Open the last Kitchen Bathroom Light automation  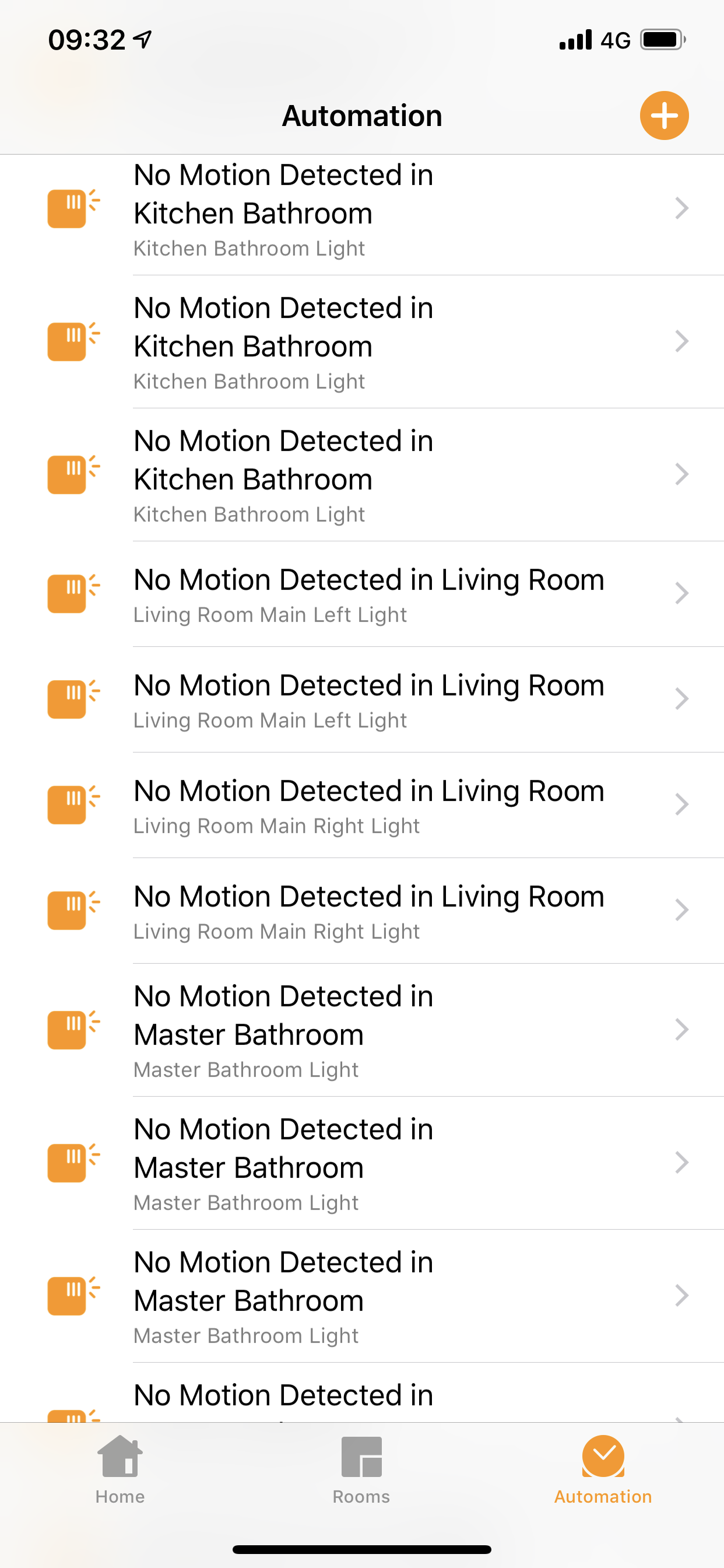click(362, 475)
